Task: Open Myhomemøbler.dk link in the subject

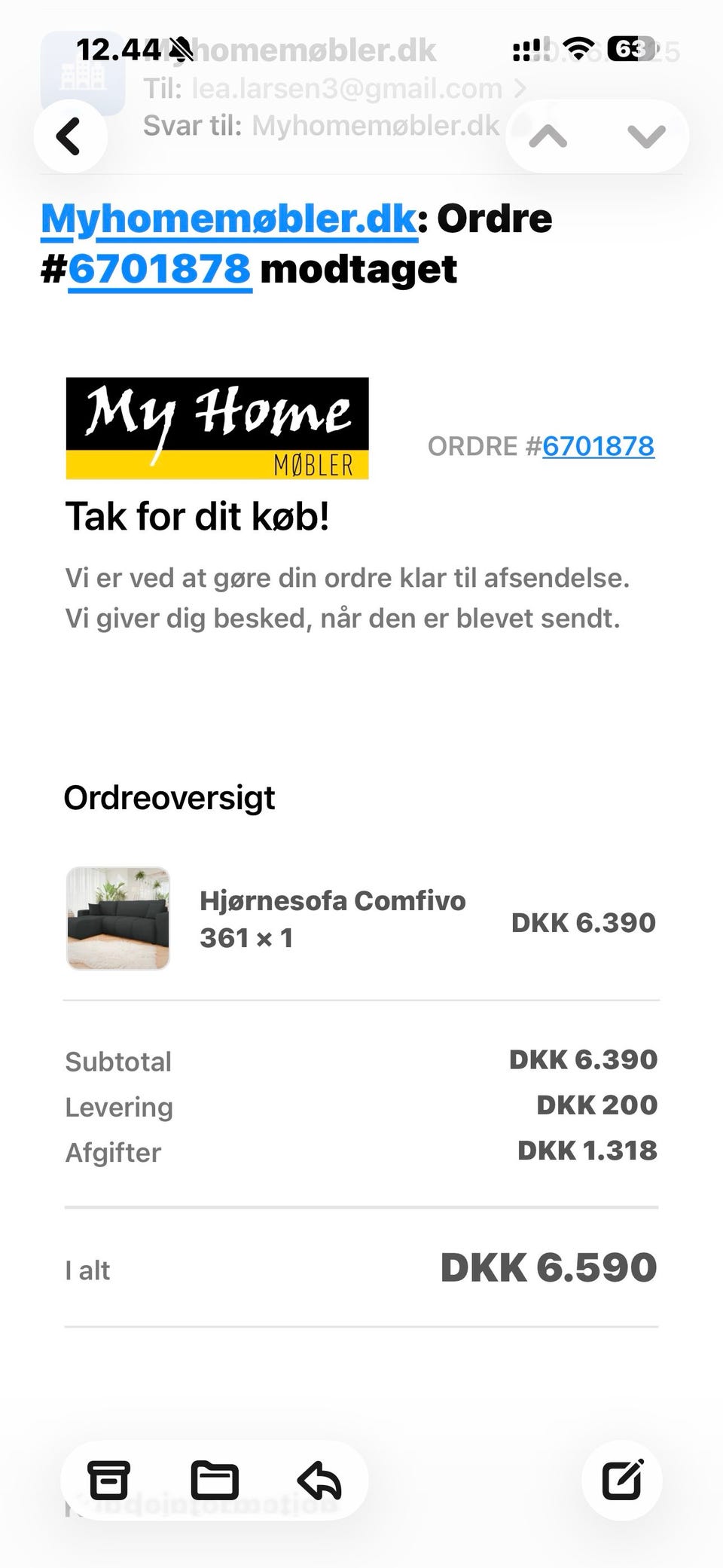Action: click(x=226, y=219)
